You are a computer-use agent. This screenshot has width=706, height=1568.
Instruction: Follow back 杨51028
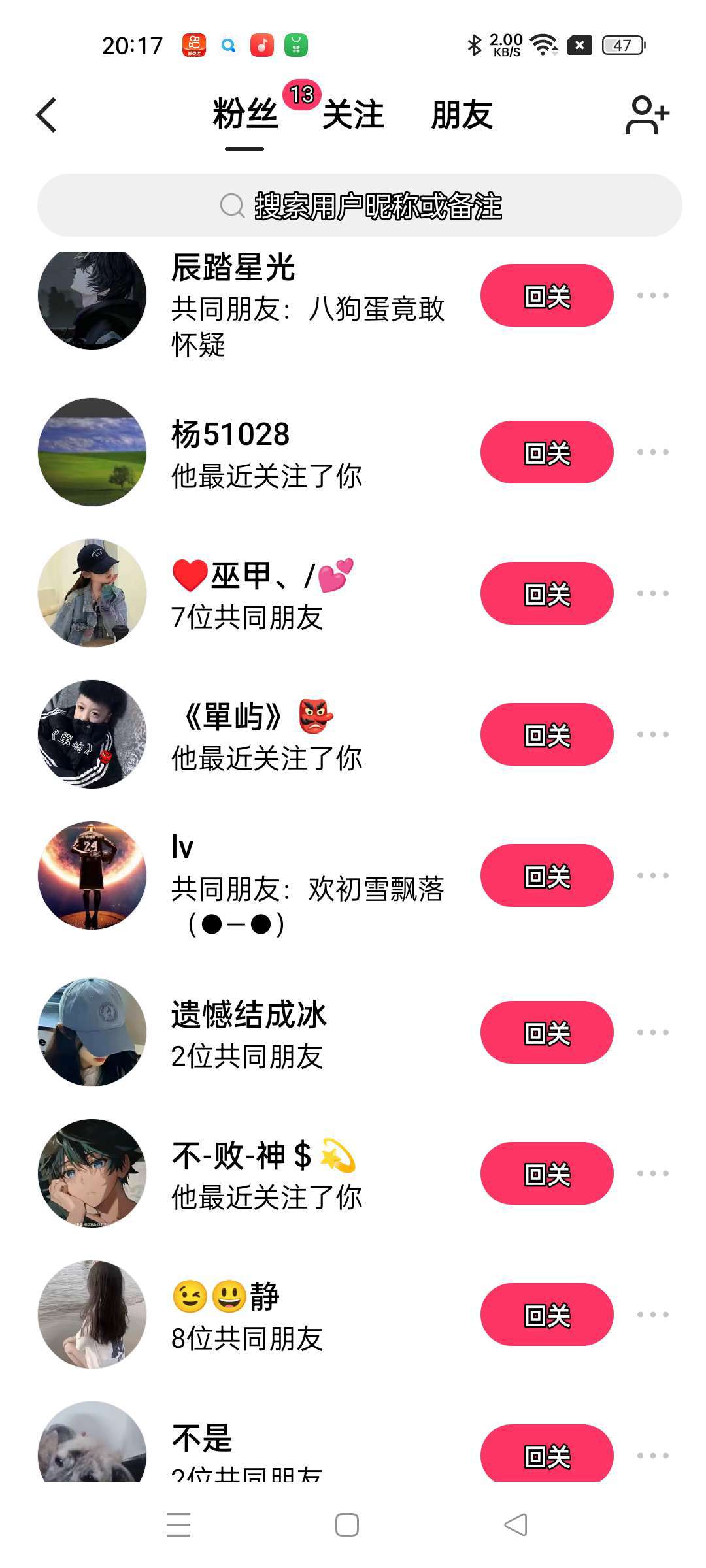click(x=546, y=453)
